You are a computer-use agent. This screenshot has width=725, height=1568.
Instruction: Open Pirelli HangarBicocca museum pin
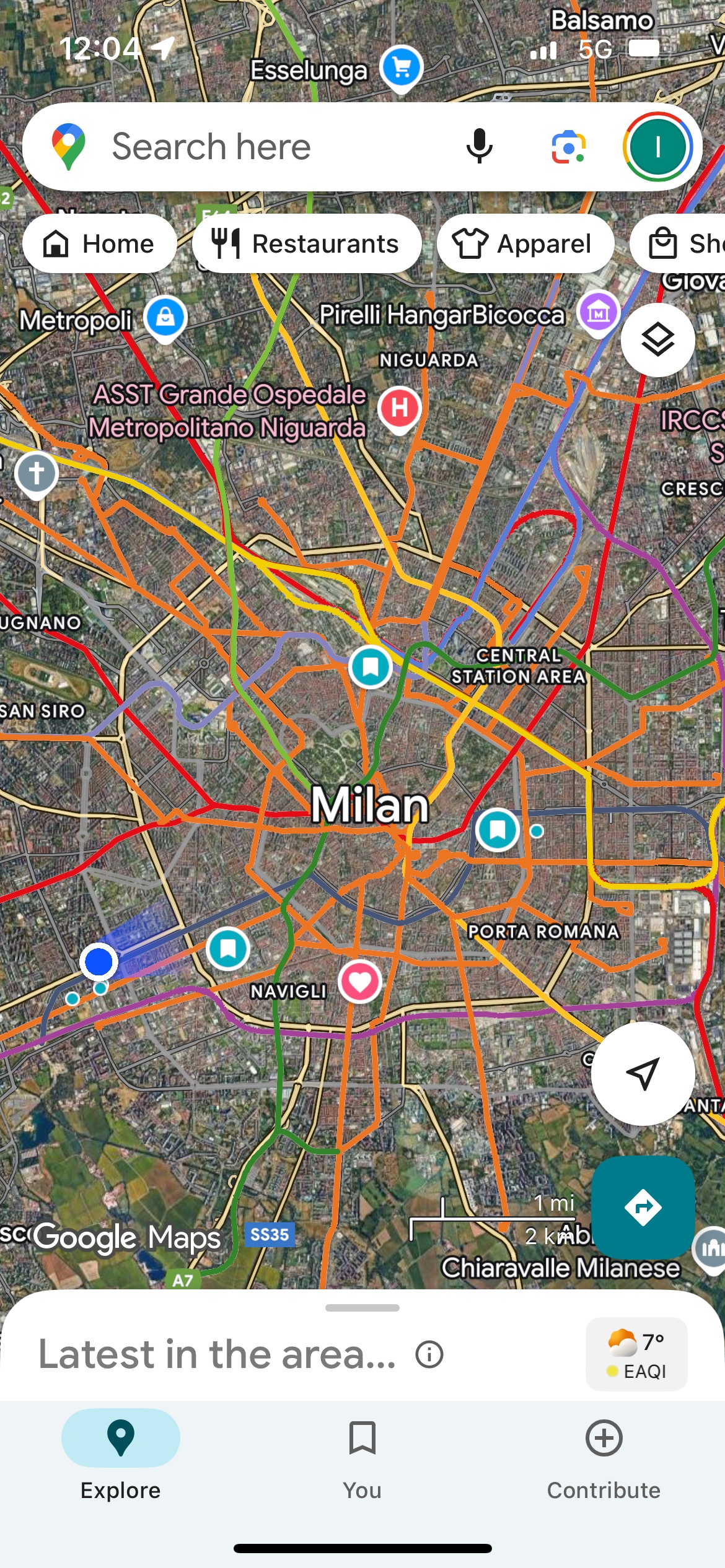click(597, 313)
